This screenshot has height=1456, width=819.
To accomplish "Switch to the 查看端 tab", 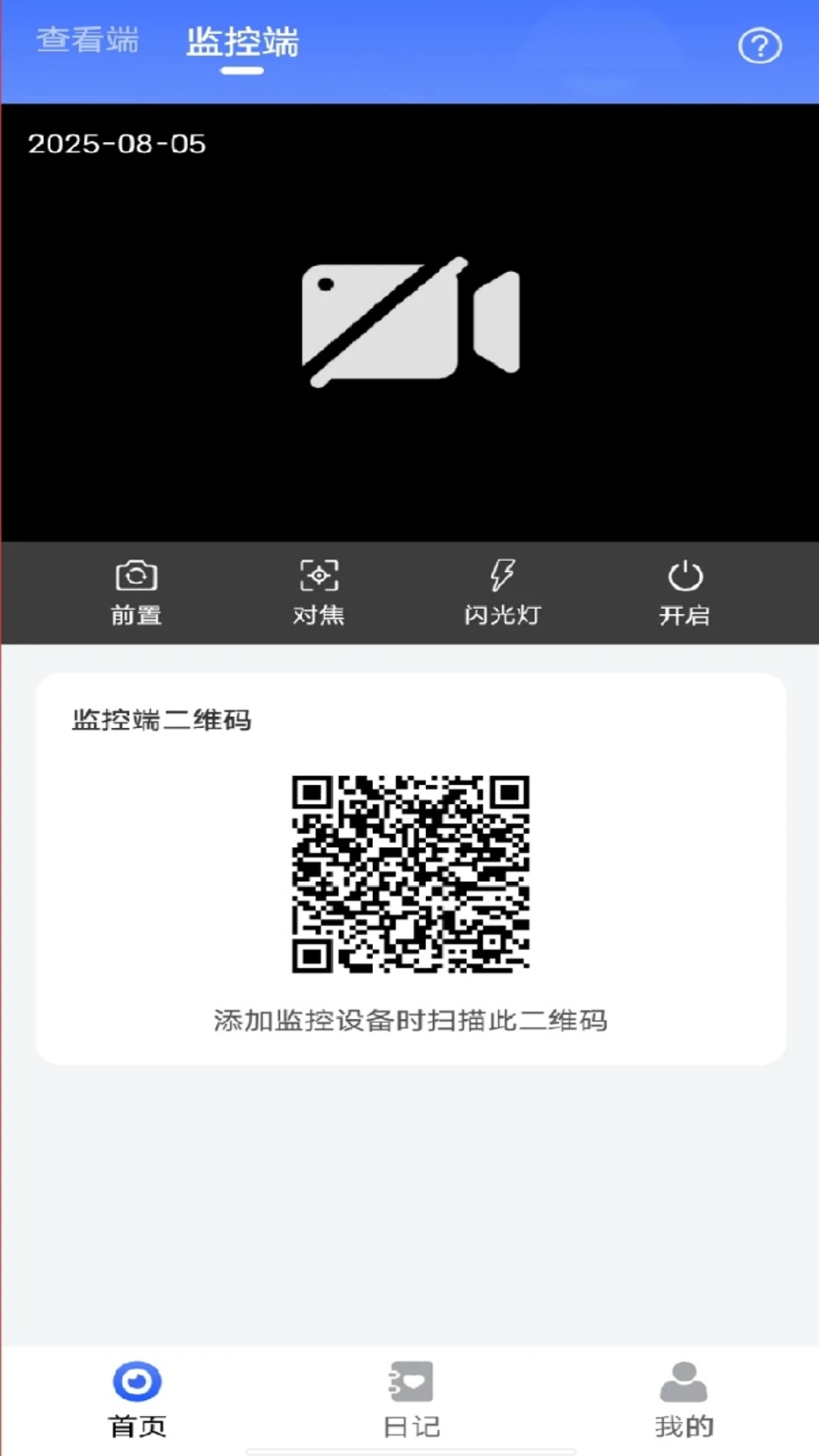I will coord(88,40).
